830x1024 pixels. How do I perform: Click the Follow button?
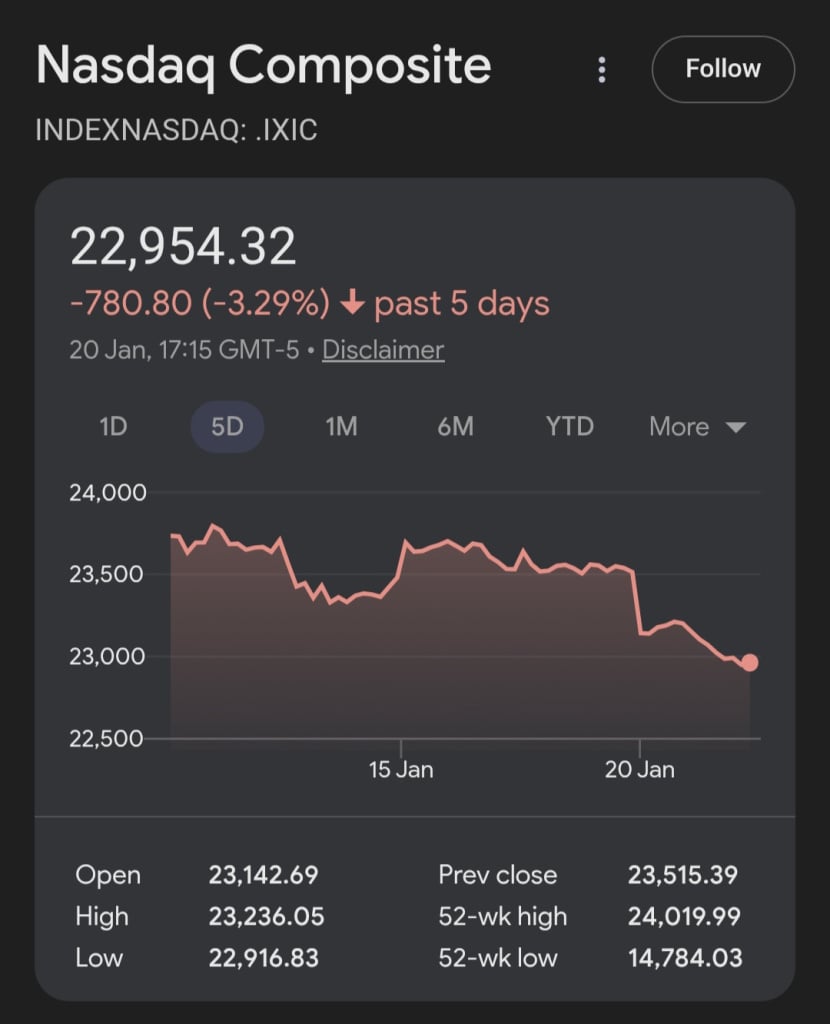tap(722, 69)
